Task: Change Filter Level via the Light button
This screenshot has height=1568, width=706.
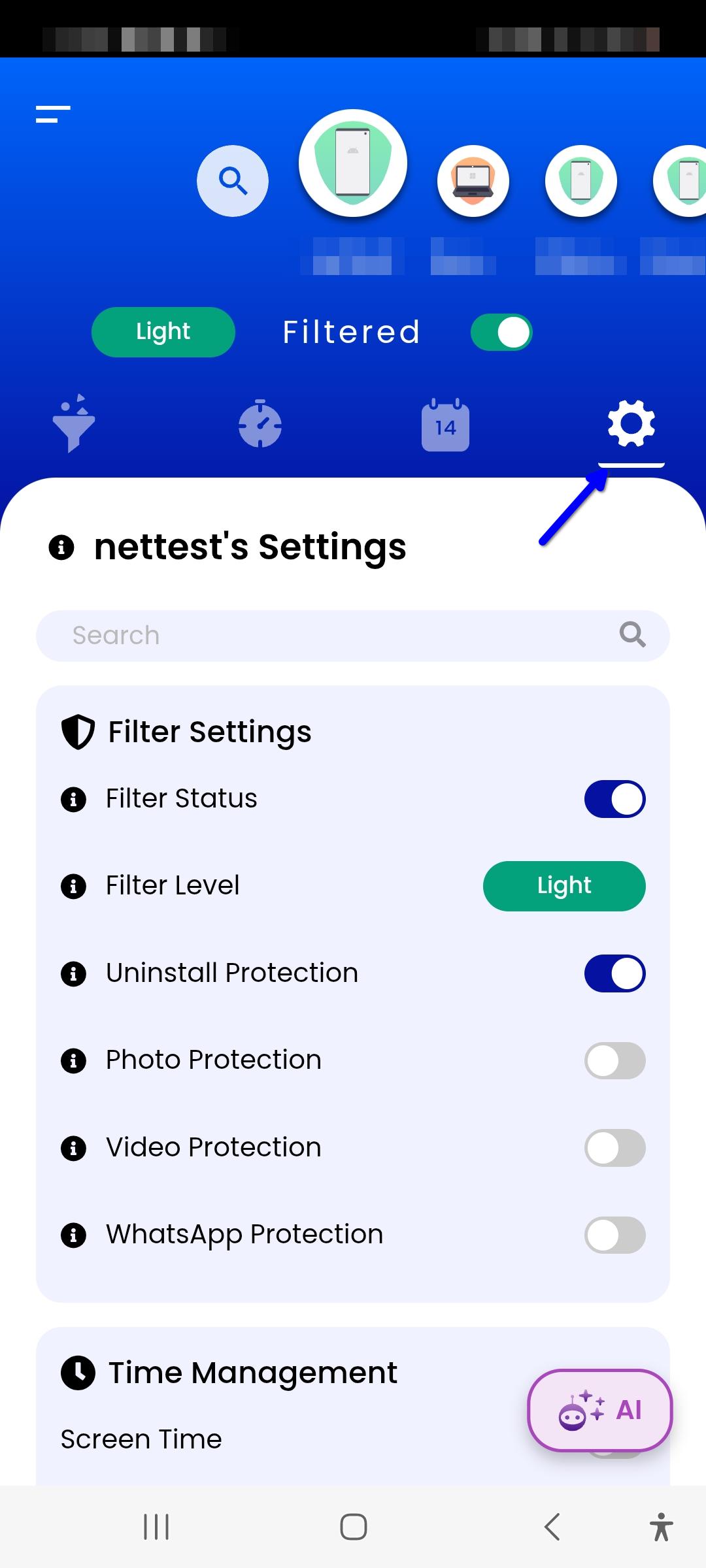Action: [x=563, y=886]
